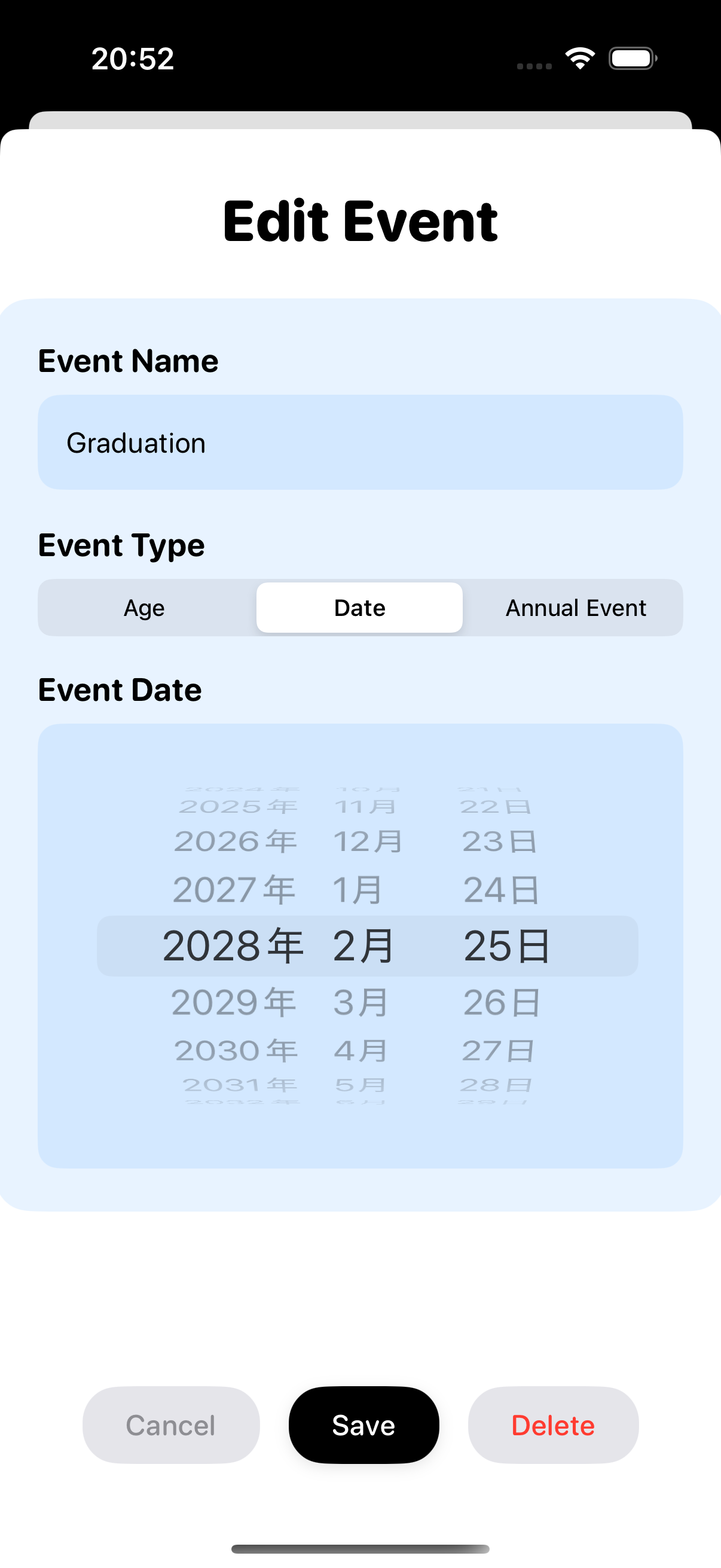Screen dimensions: 721x1568
Task: Choose 24日 in the day wheel
Action: pyautogui.click(x=502, y=890)
